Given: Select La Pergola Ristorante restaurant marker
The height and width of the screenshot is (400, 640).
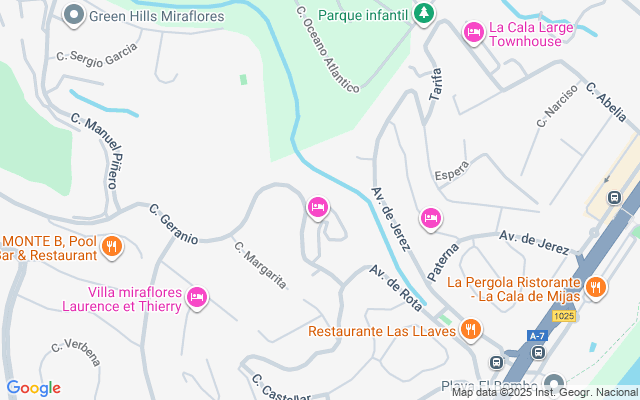Looking at the screenshot, I should click(x=596, y=288).
